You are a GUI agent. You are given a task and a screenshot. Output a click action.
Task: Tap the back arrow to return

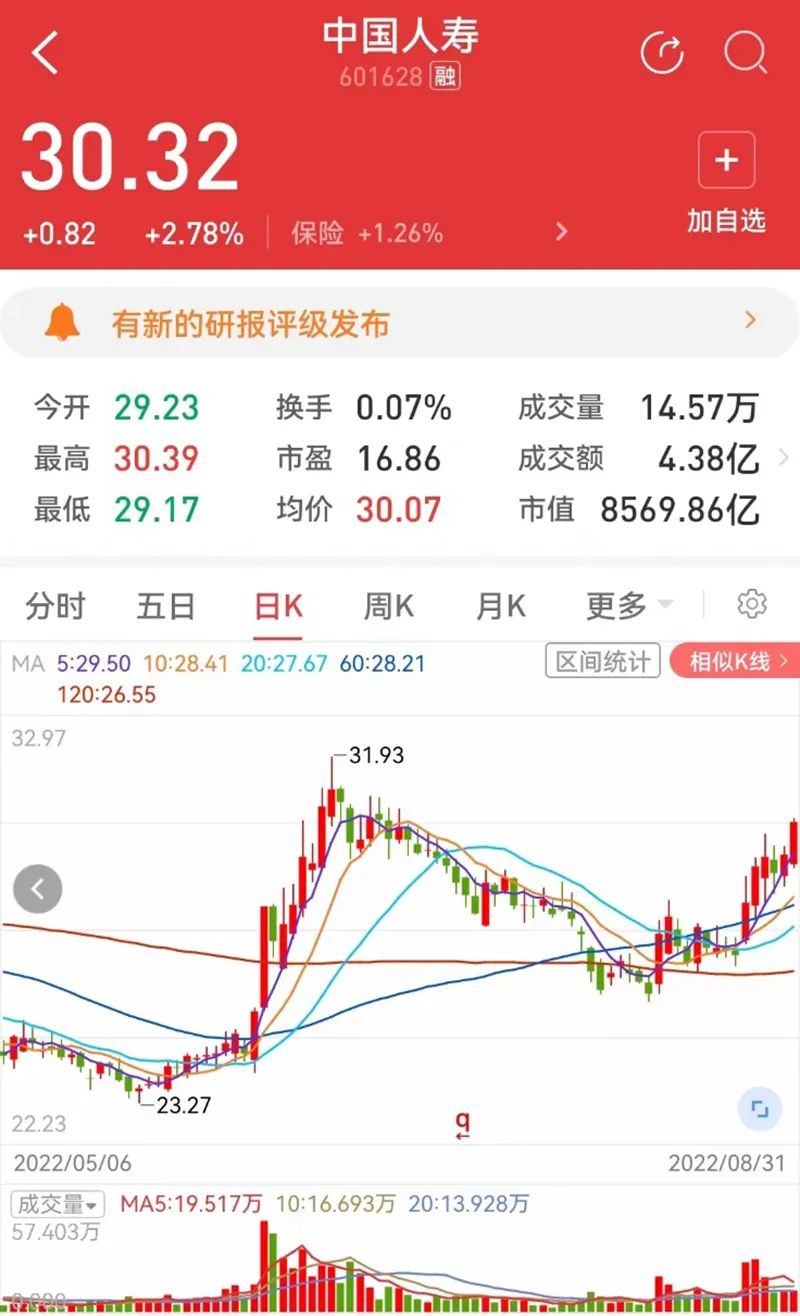click(42, 52)
